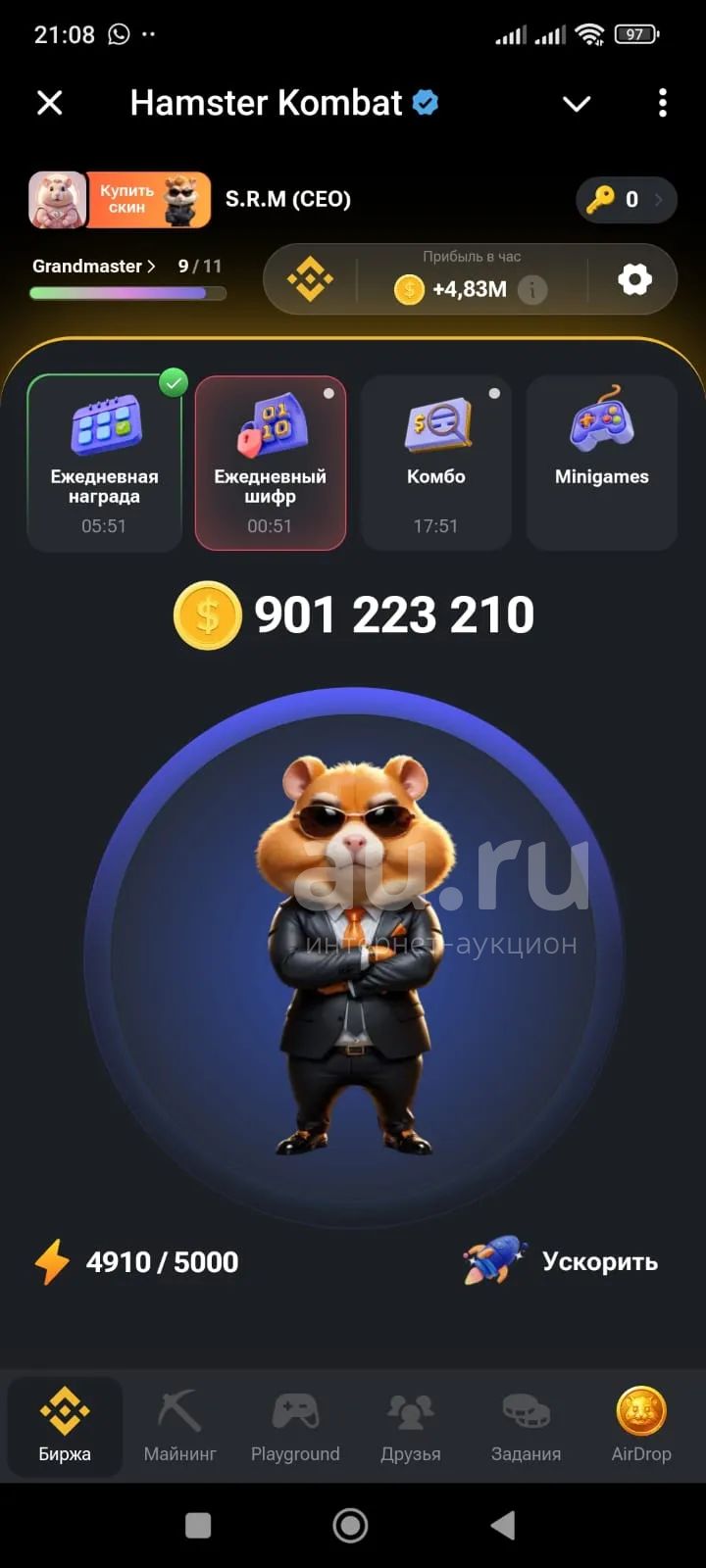
Task: Open Ежедневная награда card
Action: click(x=104, y=463)
